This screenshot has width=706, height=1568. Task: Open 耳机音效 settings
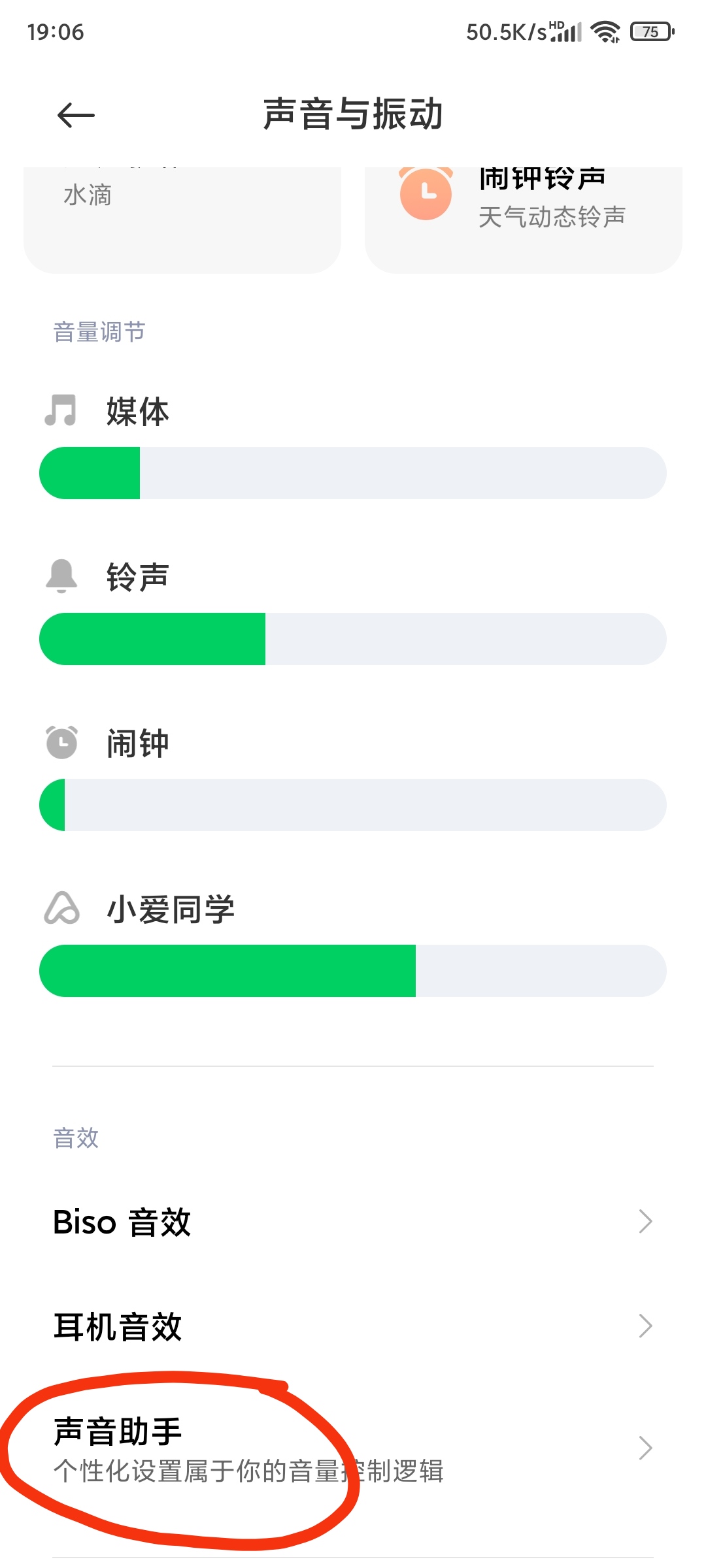point(353,1326)
